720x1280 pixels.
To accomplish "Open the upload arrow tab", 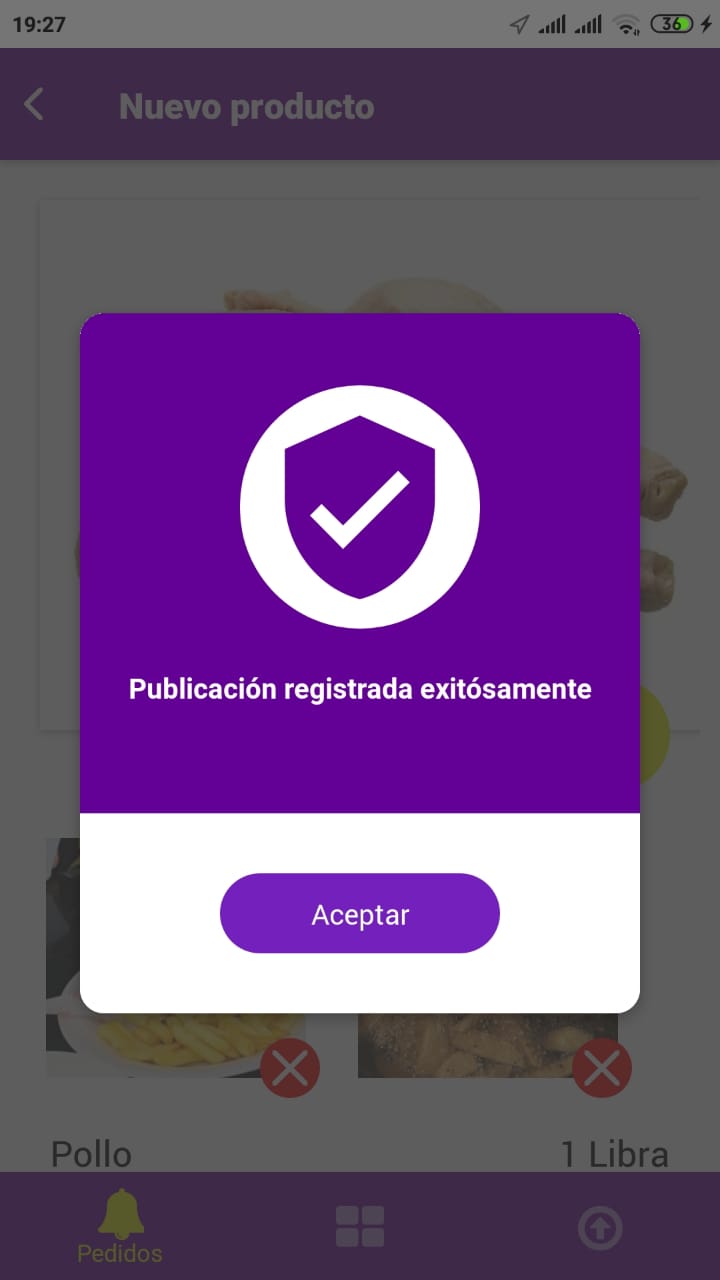I will (600, 1228).
